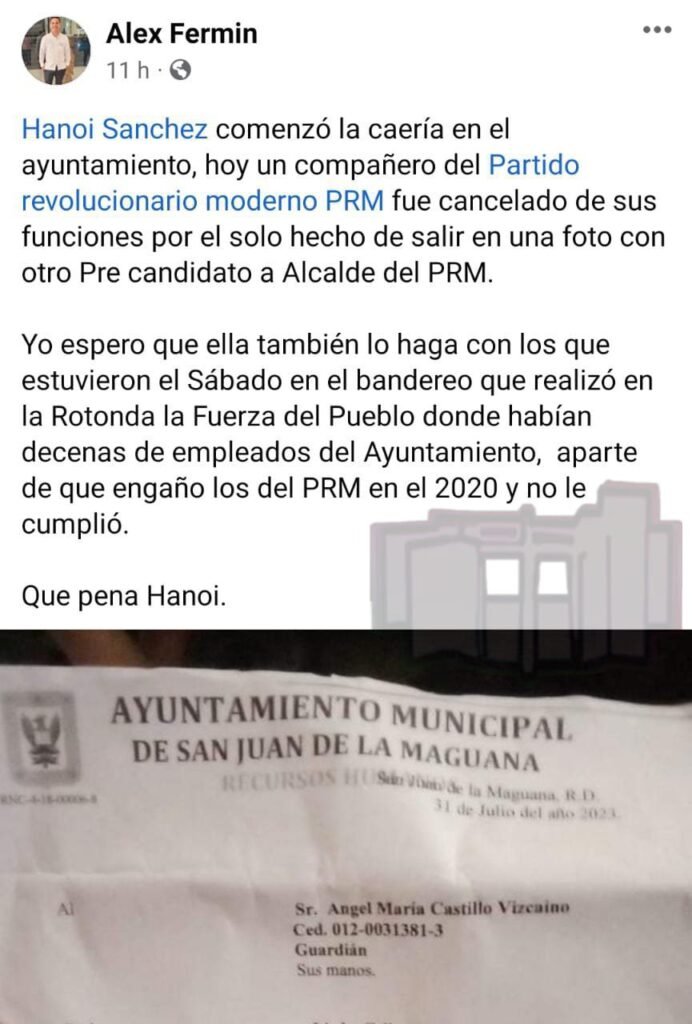
Task: Open the post's three-dot overflow menu
Action: [656, 30]
